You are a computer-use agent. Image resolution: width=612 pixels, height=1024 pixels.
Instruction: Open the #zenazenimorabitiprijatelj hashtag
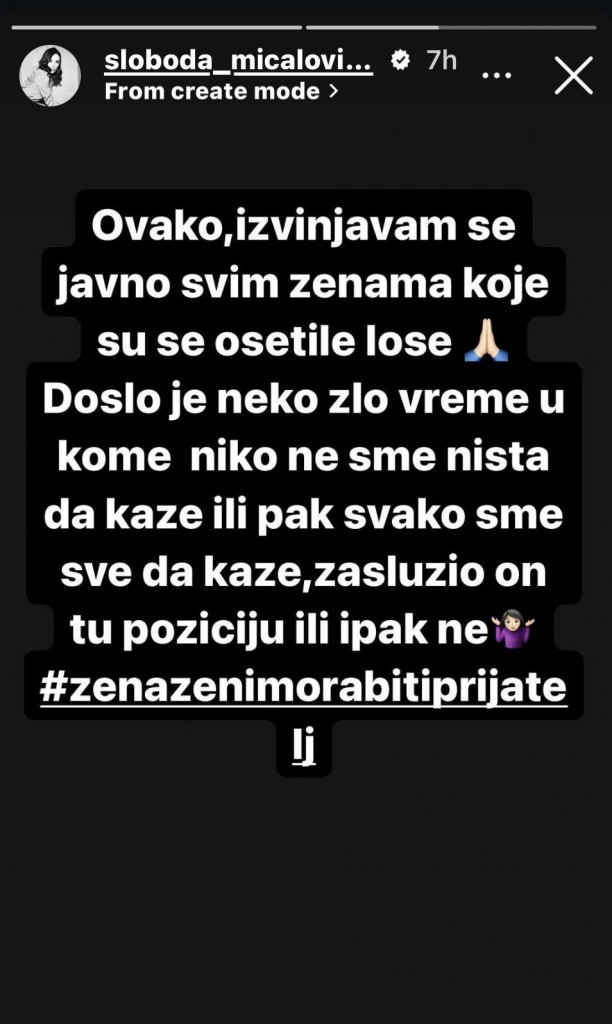(304, 692)
